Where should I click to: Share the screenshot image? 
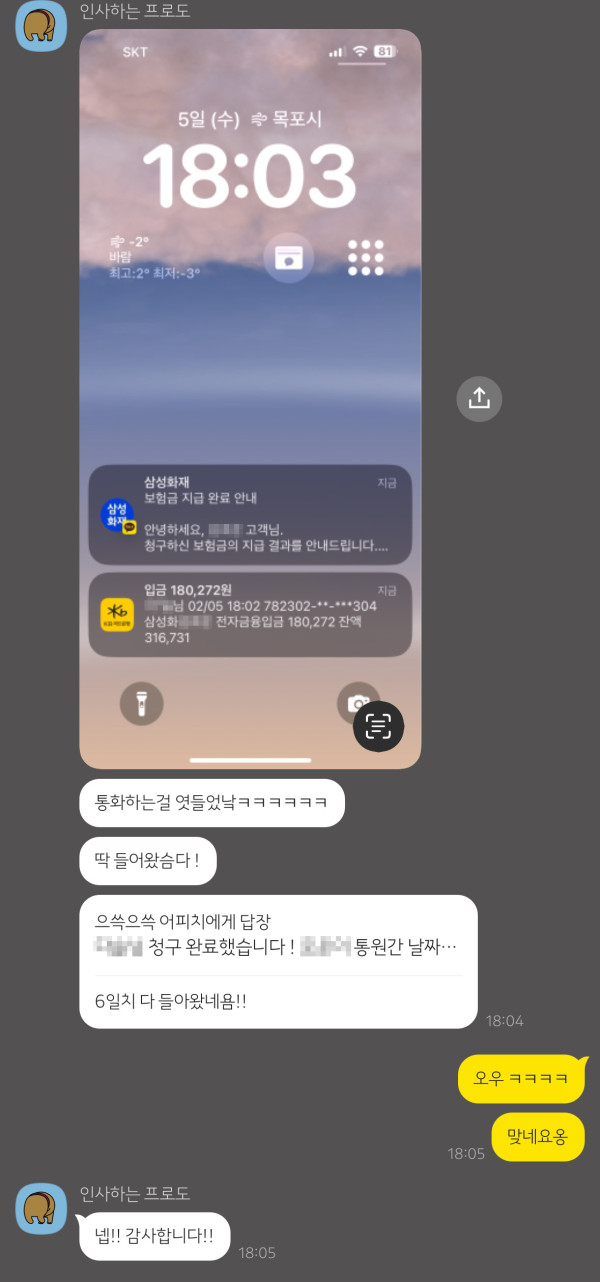tap(479, 399)
